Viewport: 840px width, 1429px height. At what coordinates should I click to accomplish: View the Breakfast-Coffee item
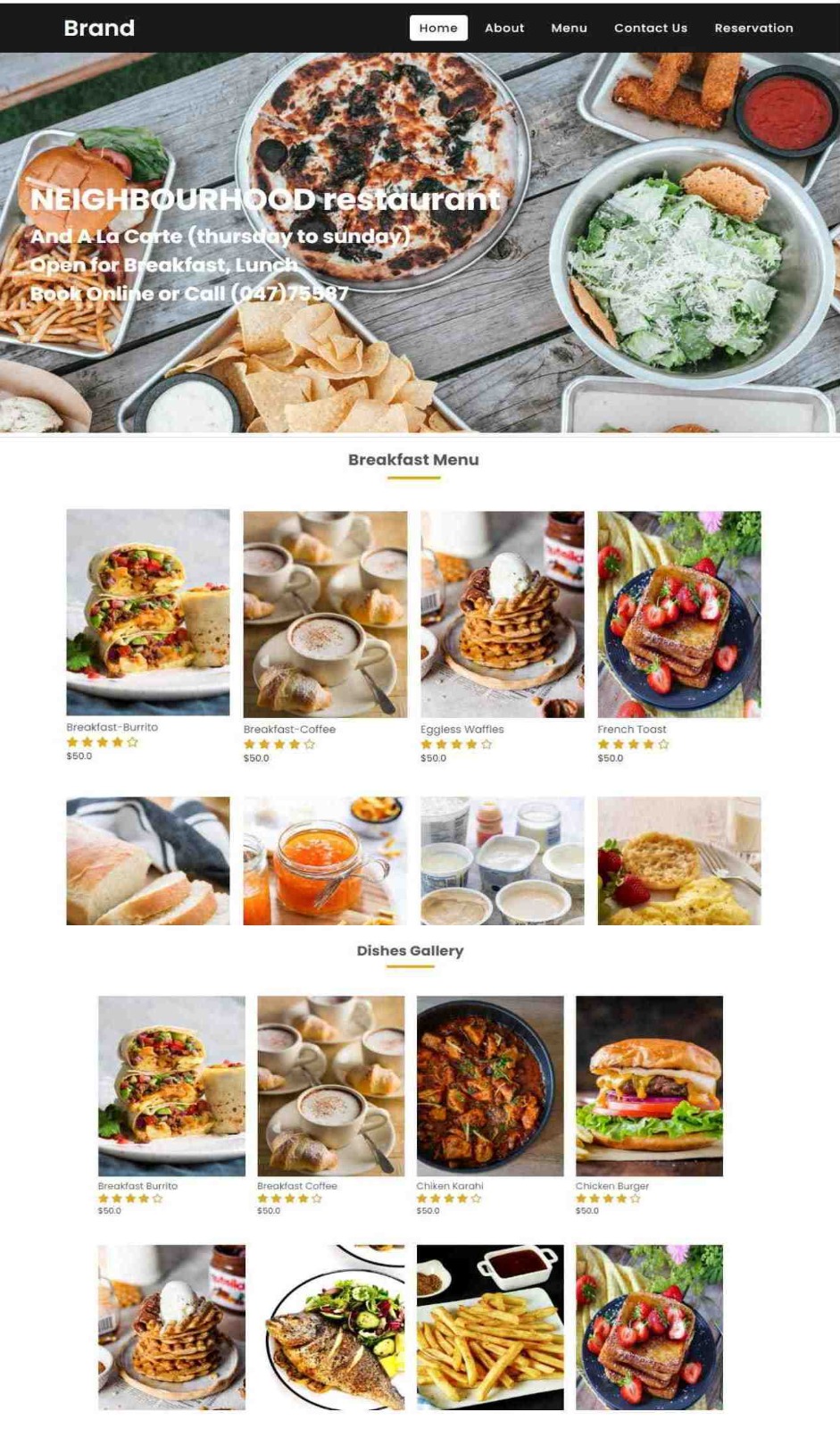[x=325, y=614]
